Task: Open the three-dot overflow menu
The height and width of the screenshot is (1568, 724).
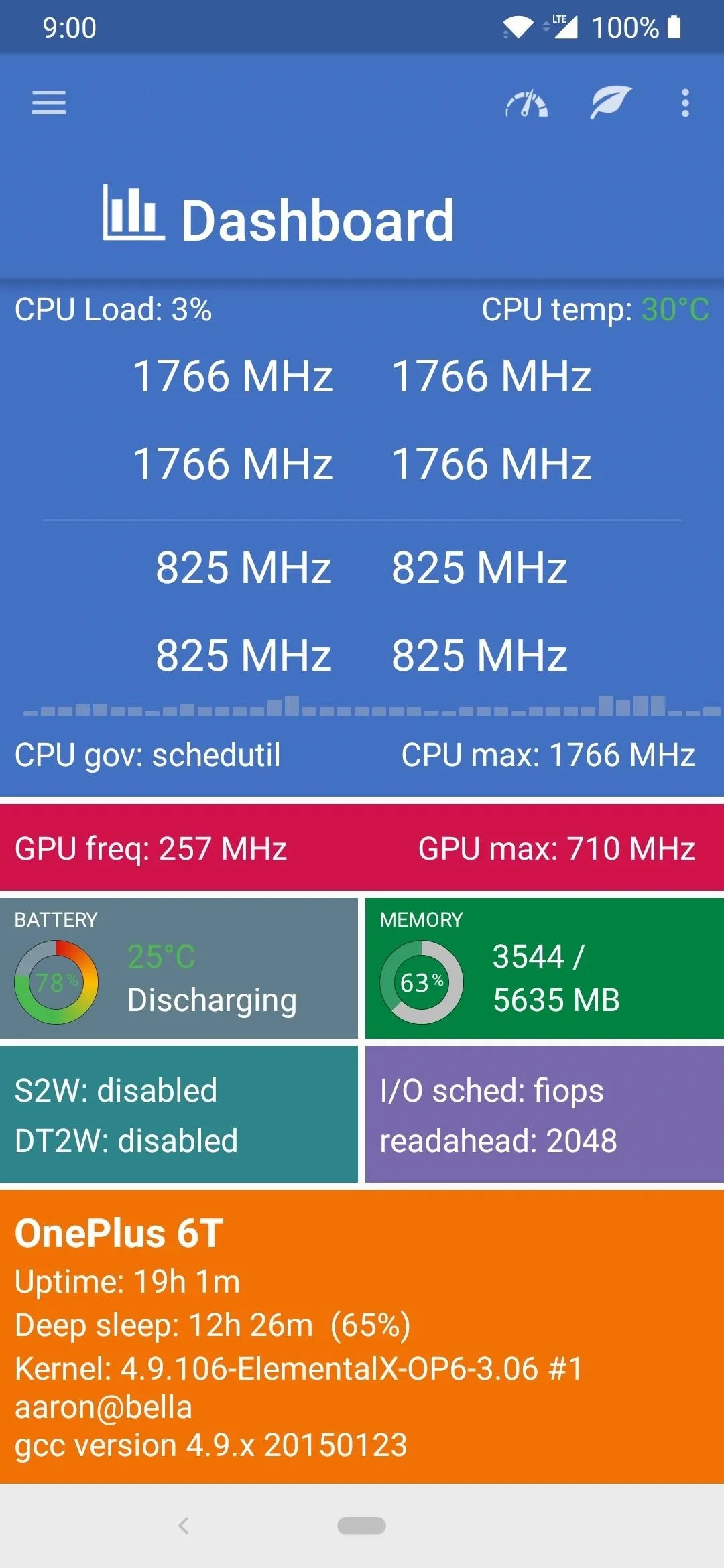Action: (684, 103)
